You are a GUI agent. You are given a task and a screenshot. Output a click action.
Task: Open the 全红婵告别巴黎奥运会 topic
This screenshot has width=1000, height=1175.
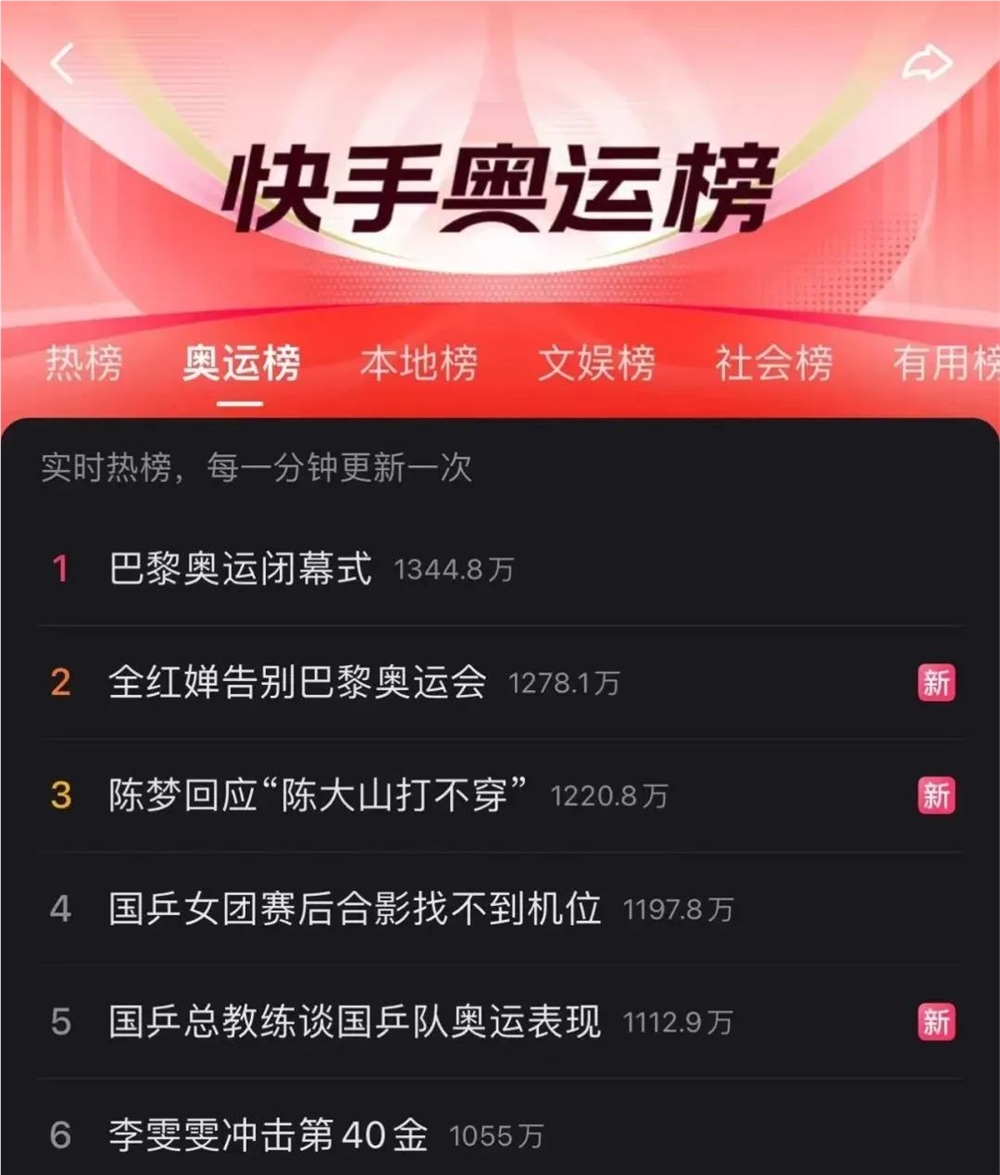(295, 683)
